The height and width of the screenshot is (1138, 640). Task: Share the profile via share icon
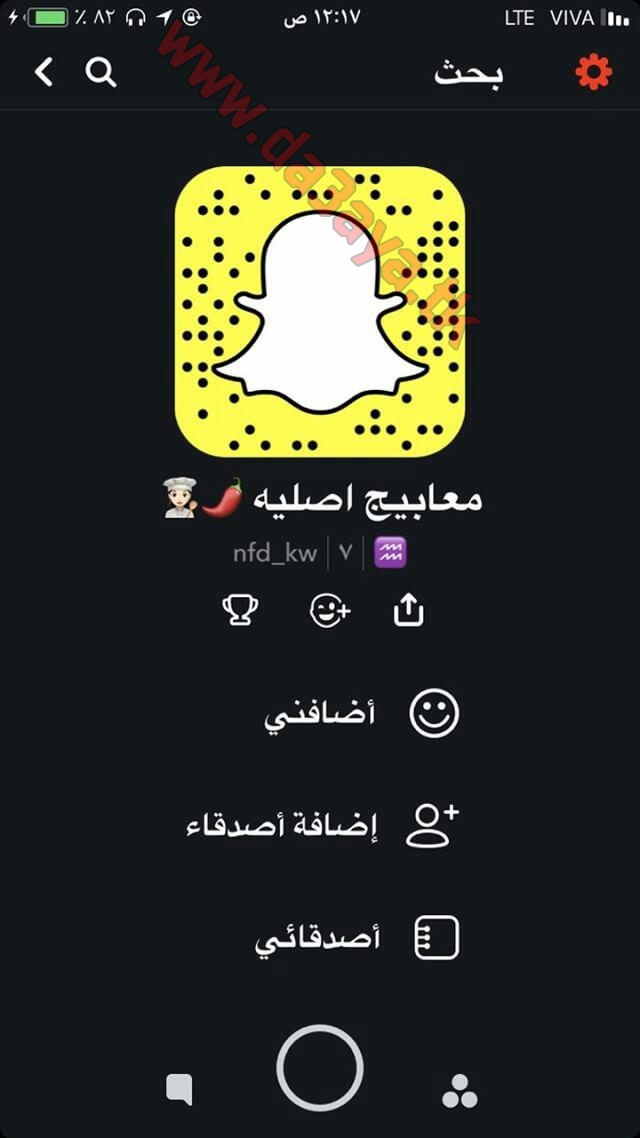click(x=409, y=610)
